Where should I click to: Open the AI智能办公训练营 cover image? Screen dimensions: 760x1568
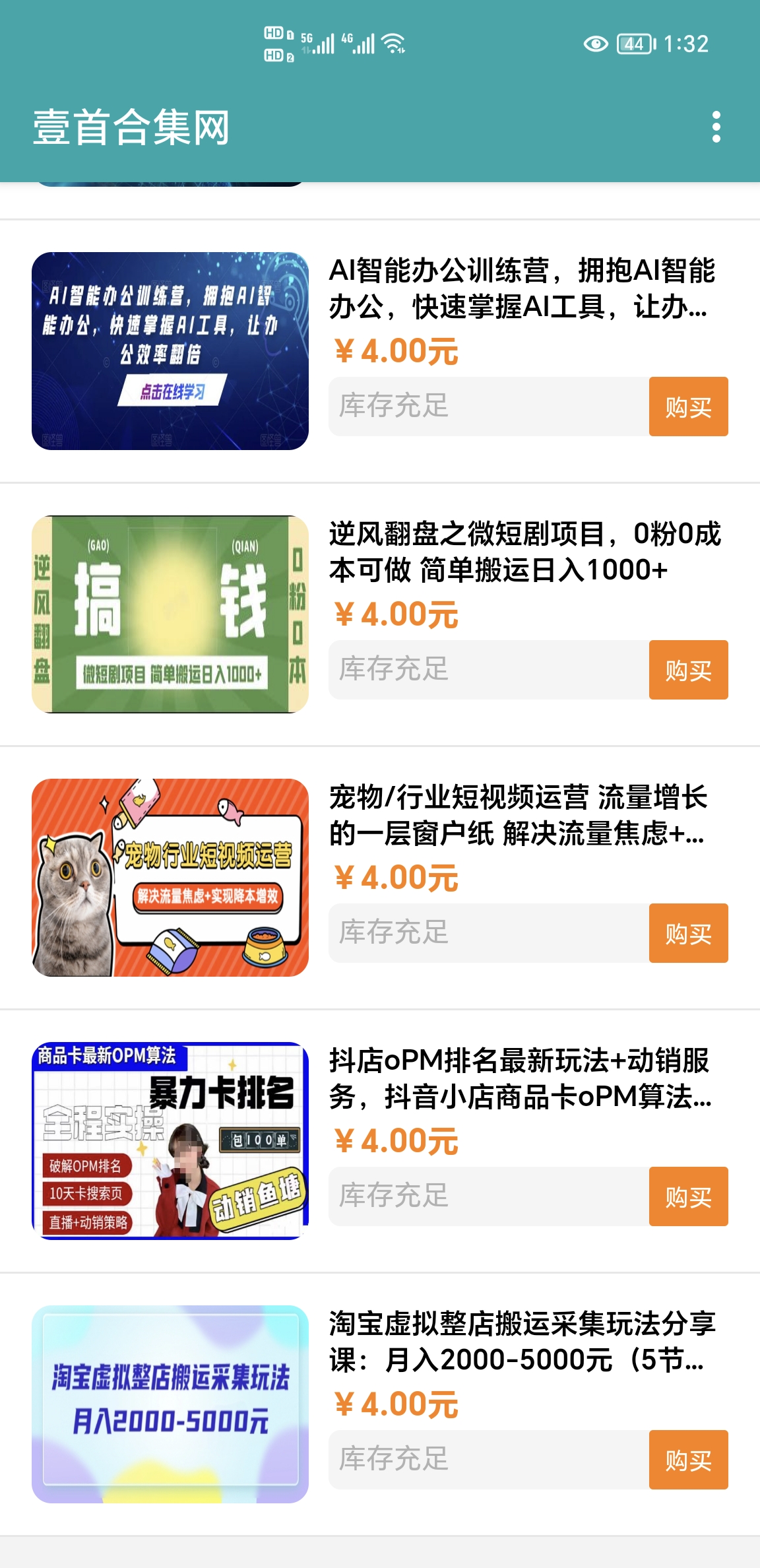[x=170, y=351]
